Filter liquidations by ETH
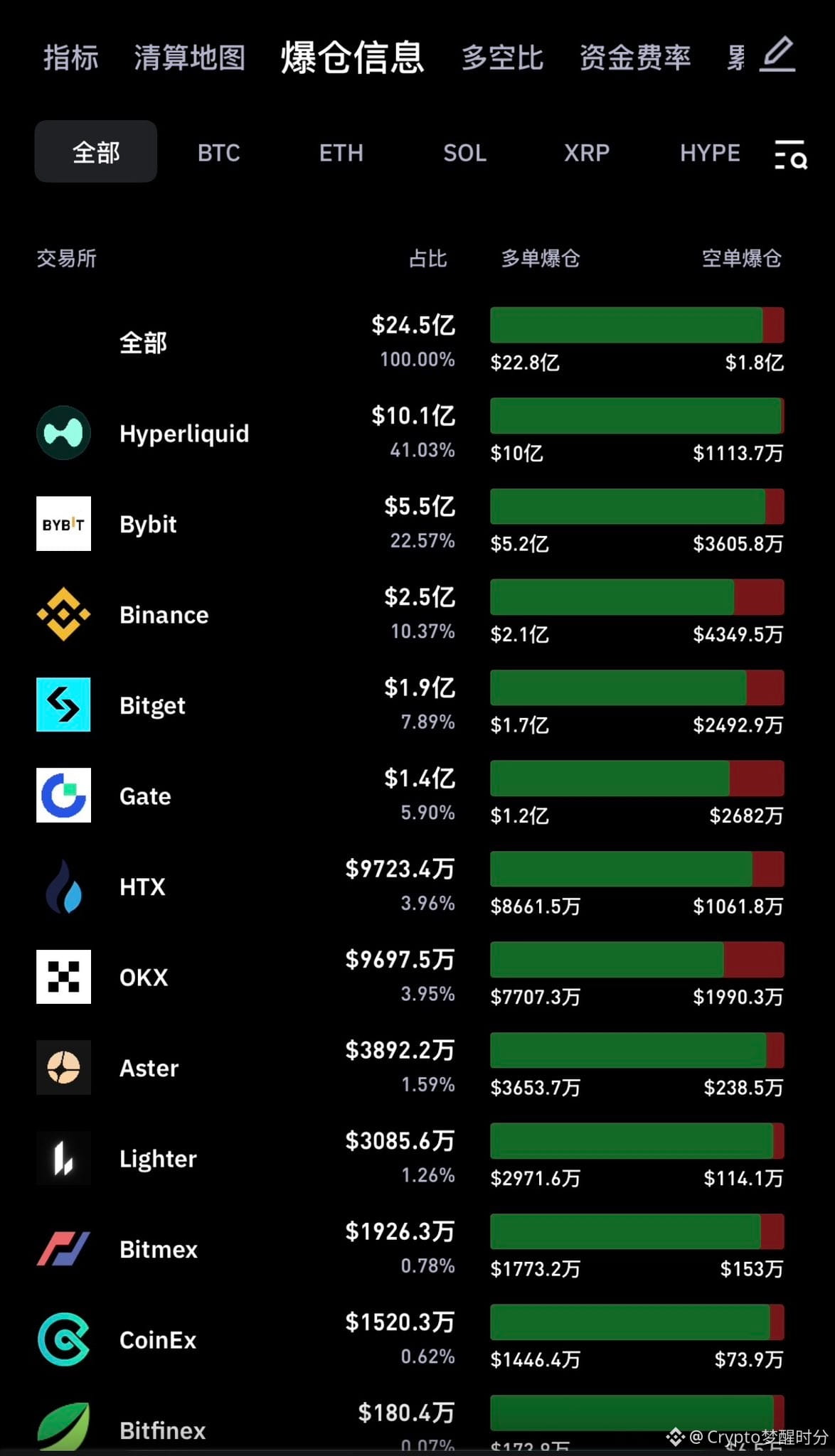The width and height of the screenshot is (835, 1456). [x=341, y=153]
